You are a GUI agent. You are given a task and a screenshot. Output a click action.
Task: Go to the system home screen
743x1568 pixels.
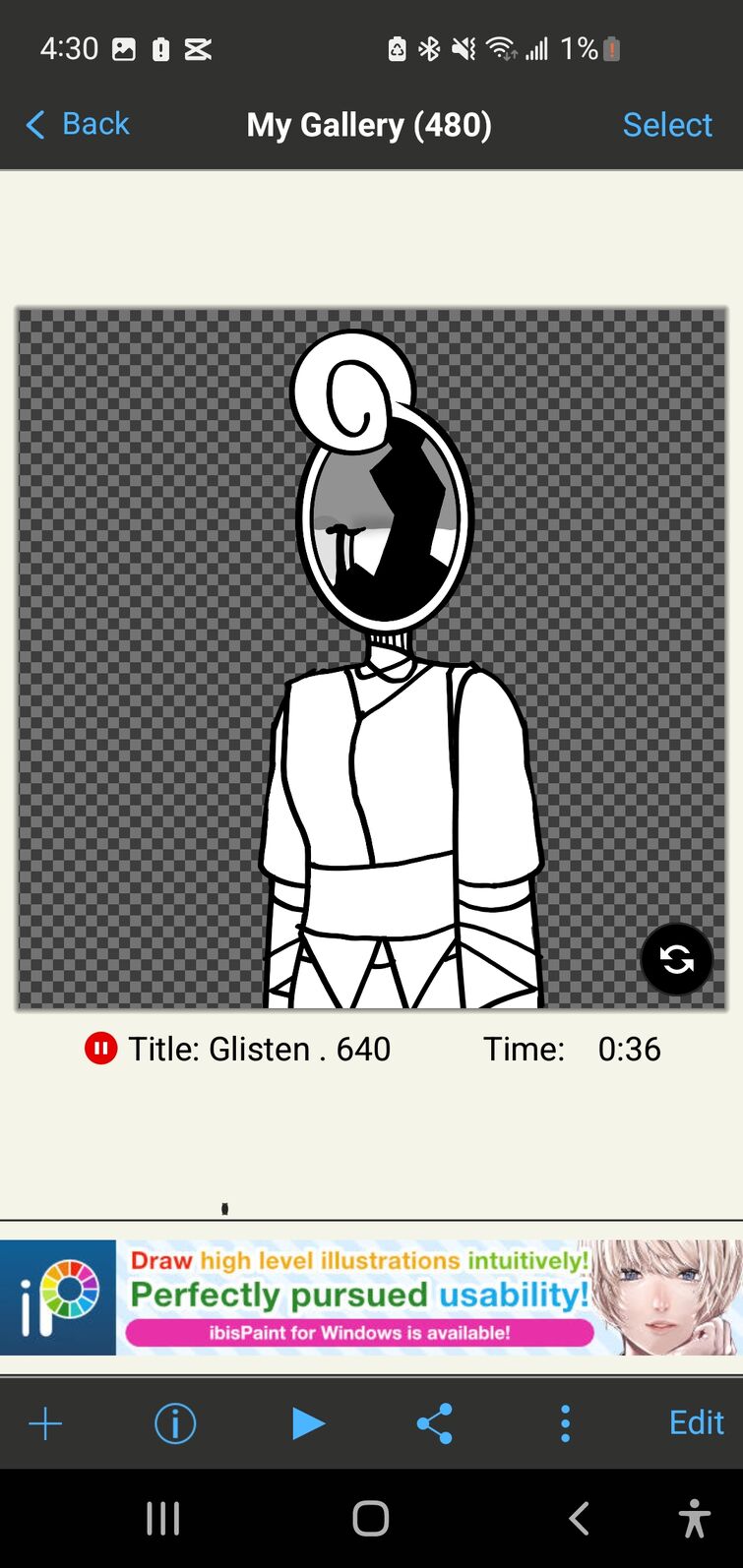[371, 1519]
